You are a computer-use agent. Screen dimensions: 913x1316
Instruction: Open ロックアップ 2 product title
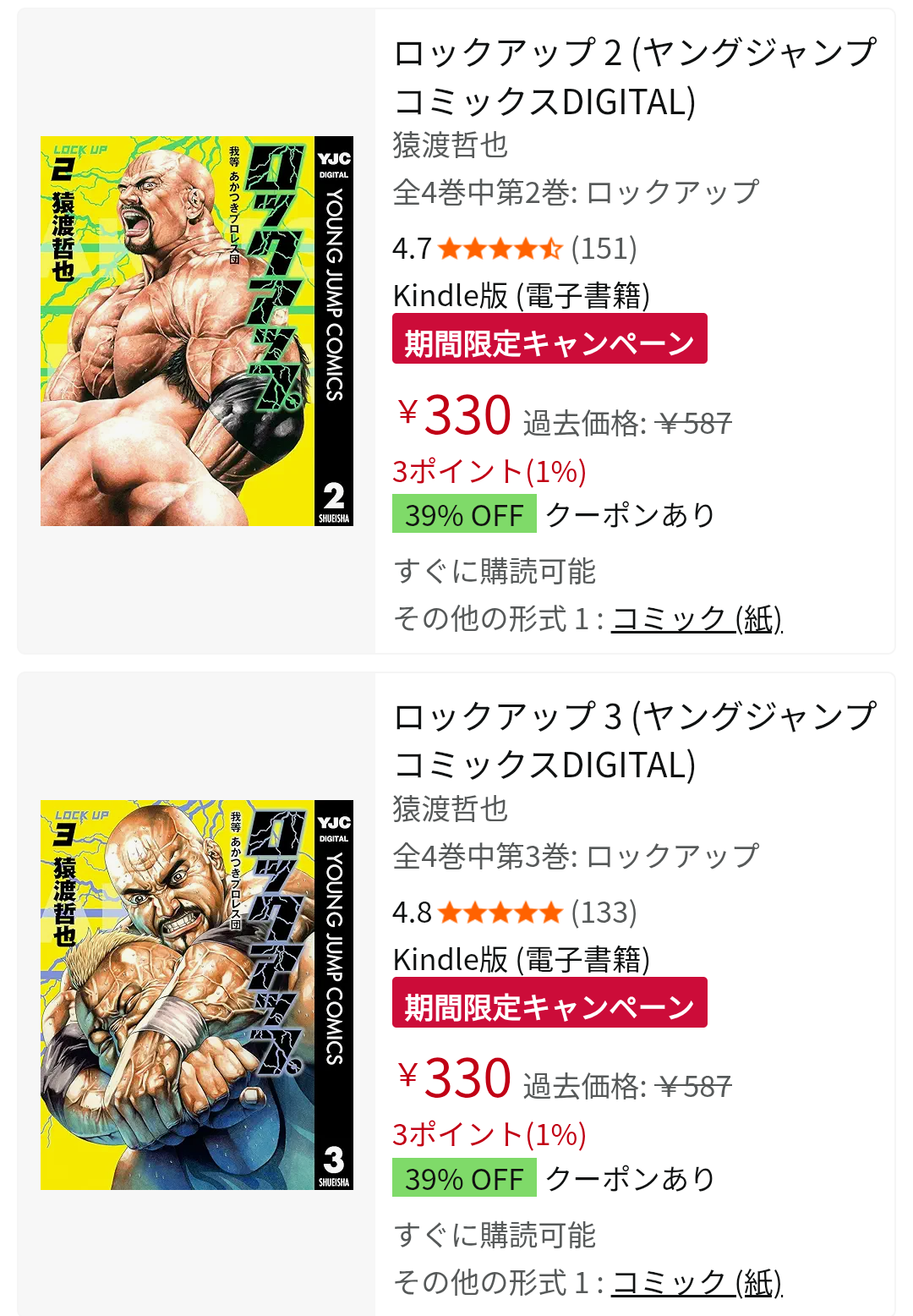pos(634,77)
